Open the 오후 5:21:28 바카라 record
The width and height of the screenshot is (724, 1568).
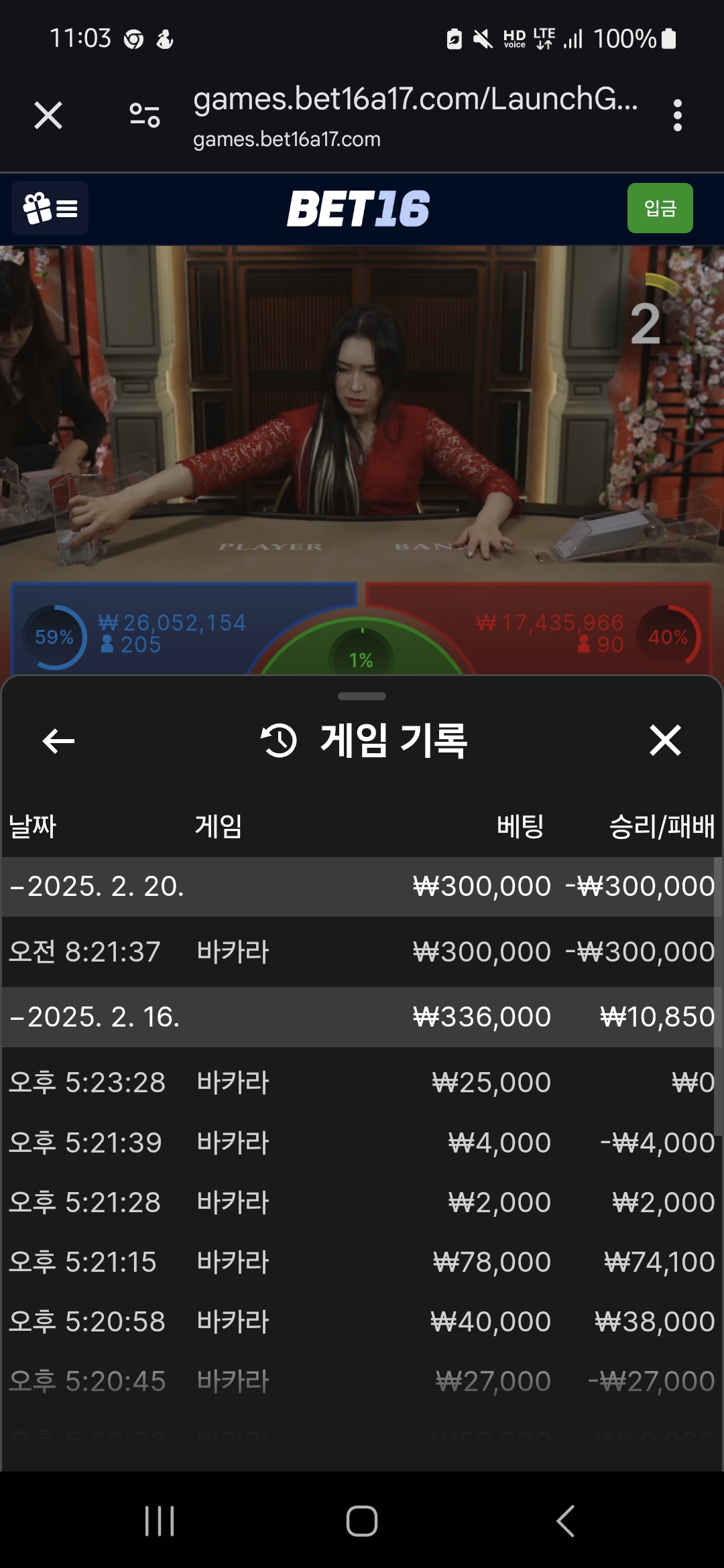point(362,1202)
